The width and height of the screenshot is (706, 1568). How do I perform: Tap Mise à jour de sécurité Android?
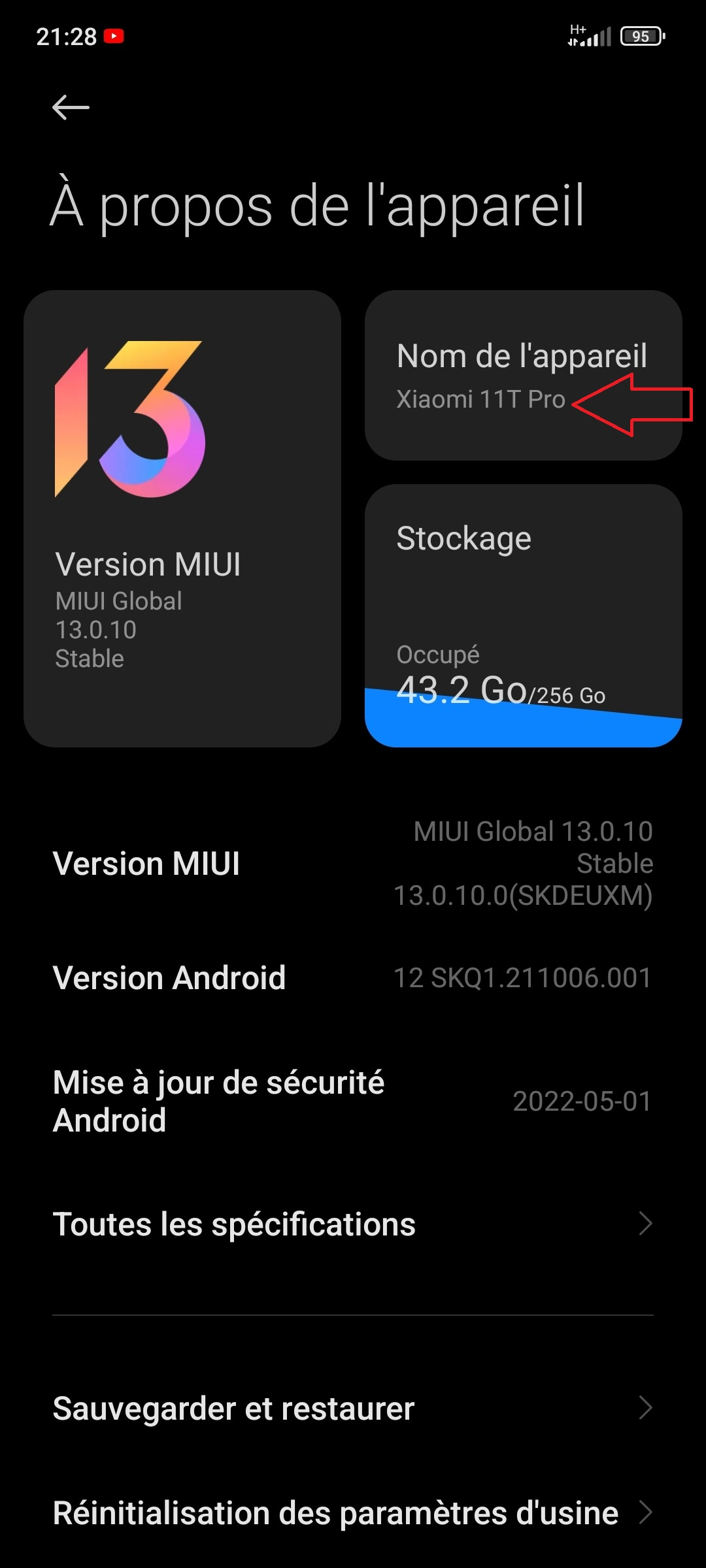click(353, 1102)
